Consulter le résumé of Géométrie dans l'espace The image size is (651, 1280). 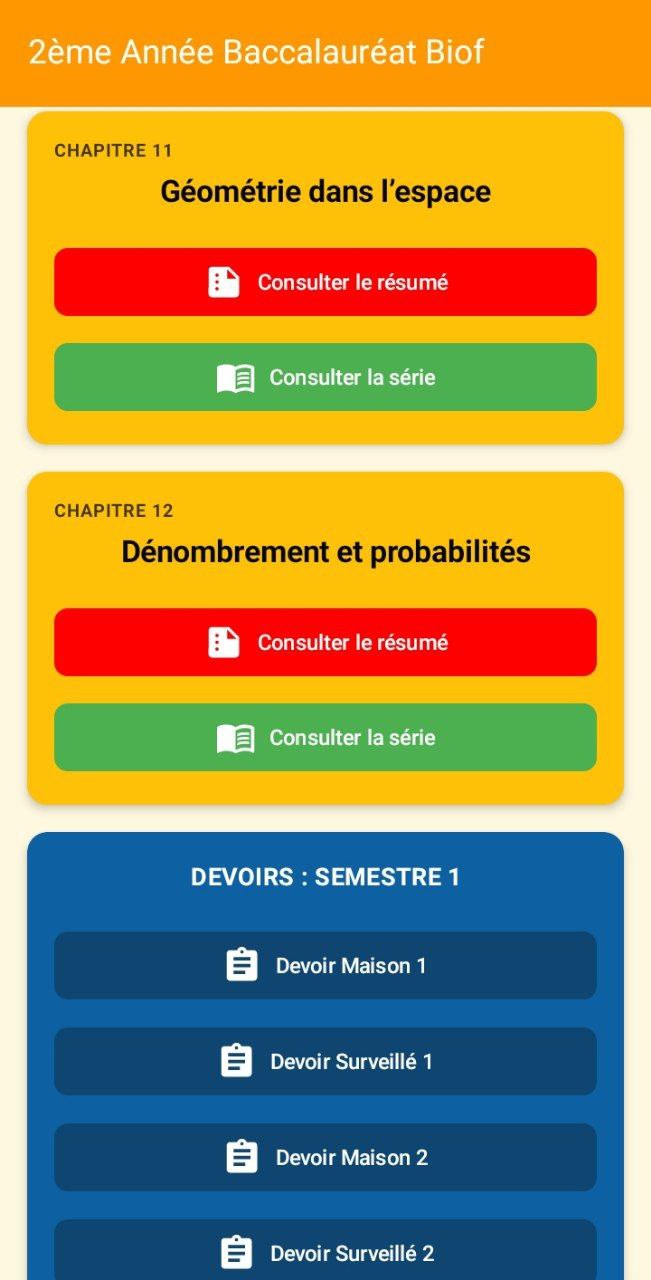[x=325, y=282]
